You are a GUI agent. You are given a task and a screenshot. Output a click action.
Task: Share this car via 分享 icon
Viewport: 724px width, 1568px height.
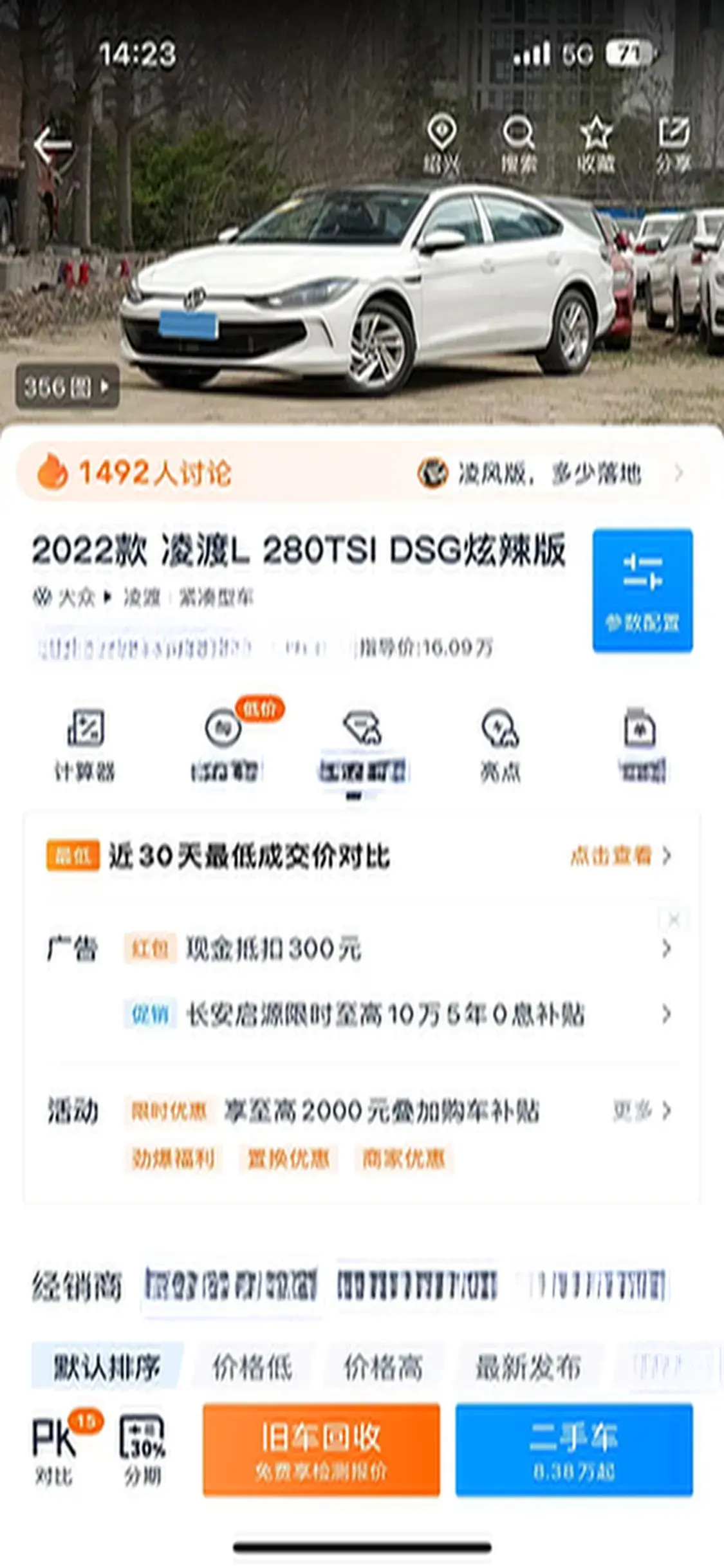673,144
